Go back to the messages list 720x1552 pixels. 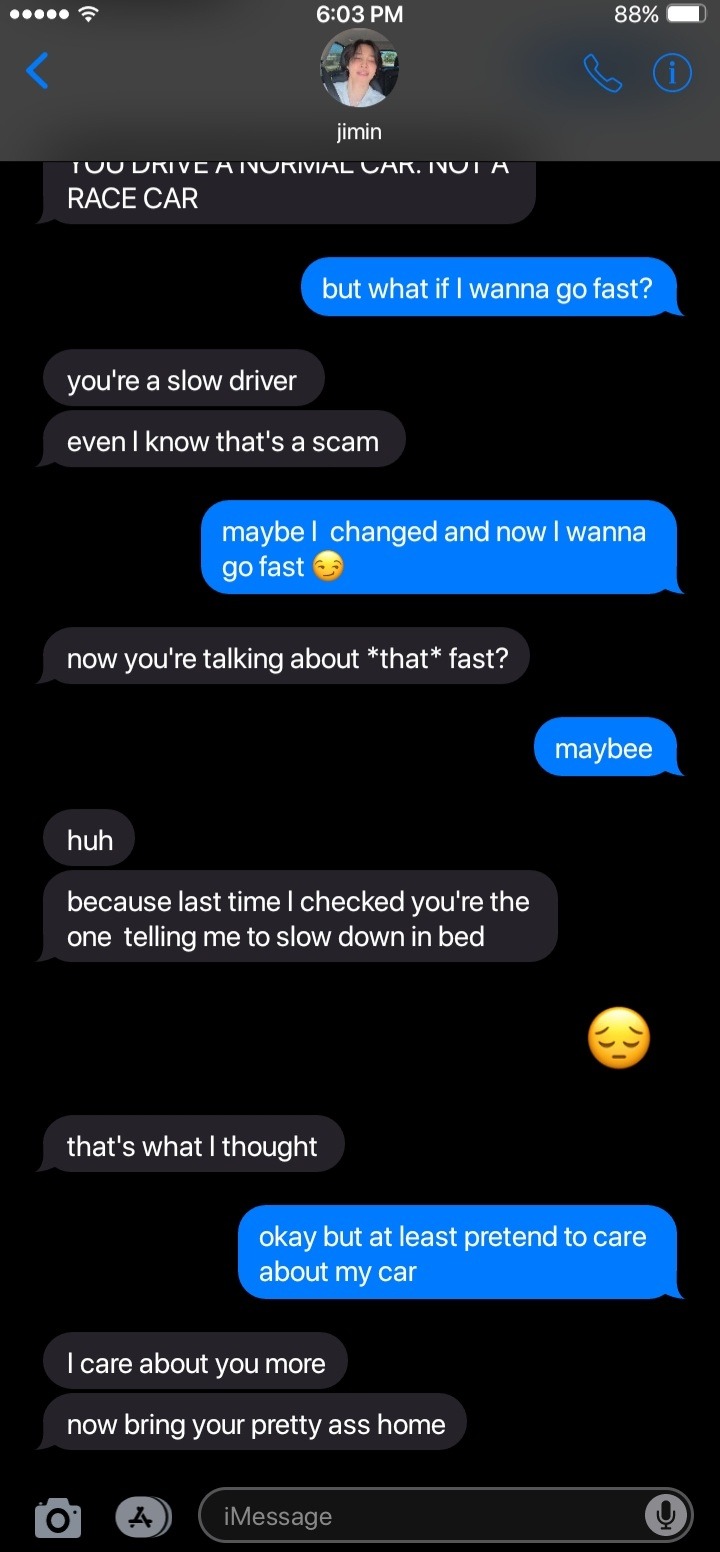point(37,72)
